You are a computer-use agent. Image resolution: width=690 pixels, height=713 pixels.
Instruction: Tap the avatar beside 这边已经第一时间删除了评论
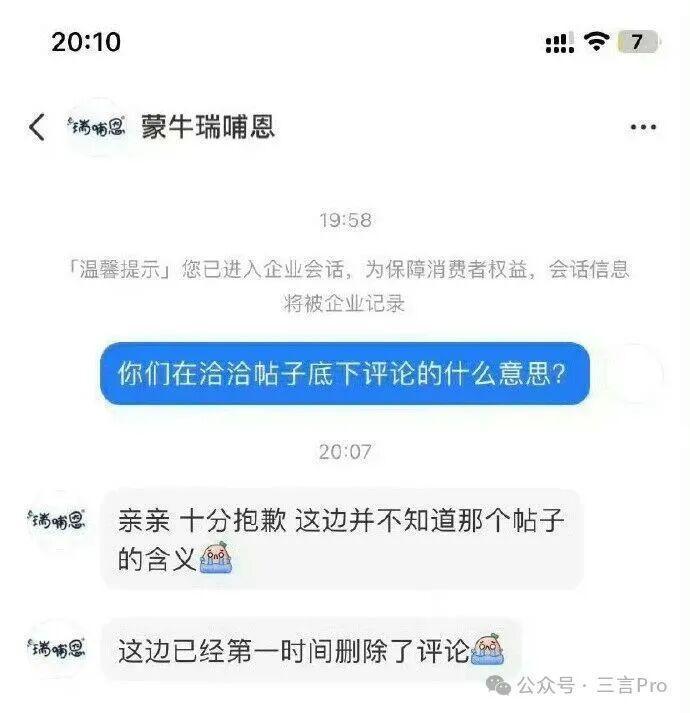click(x=56, y=650)
